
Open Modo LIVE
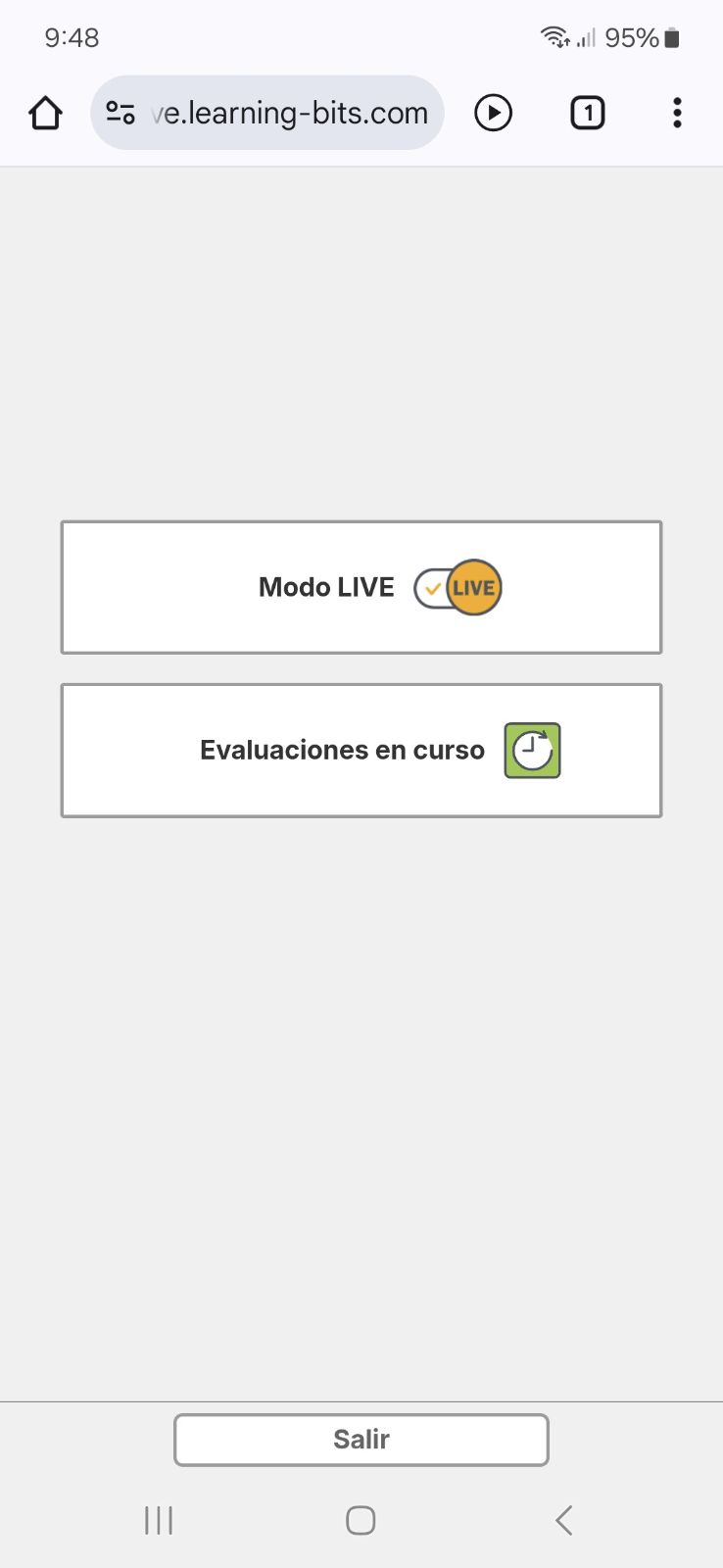pyautogui.click(x=361, y=587)
